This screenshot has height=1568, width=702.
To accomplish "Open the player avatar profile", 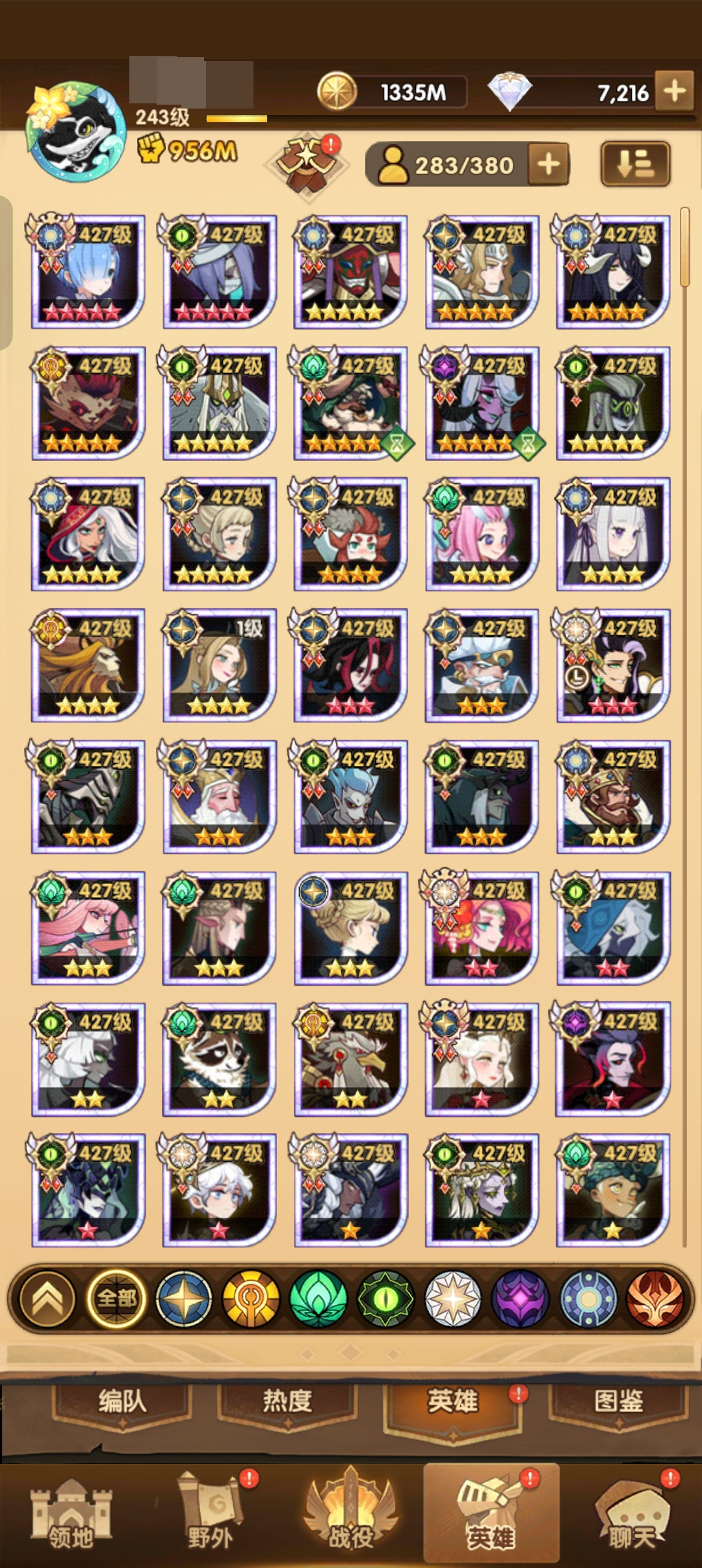I will click(x=75, y=133).
